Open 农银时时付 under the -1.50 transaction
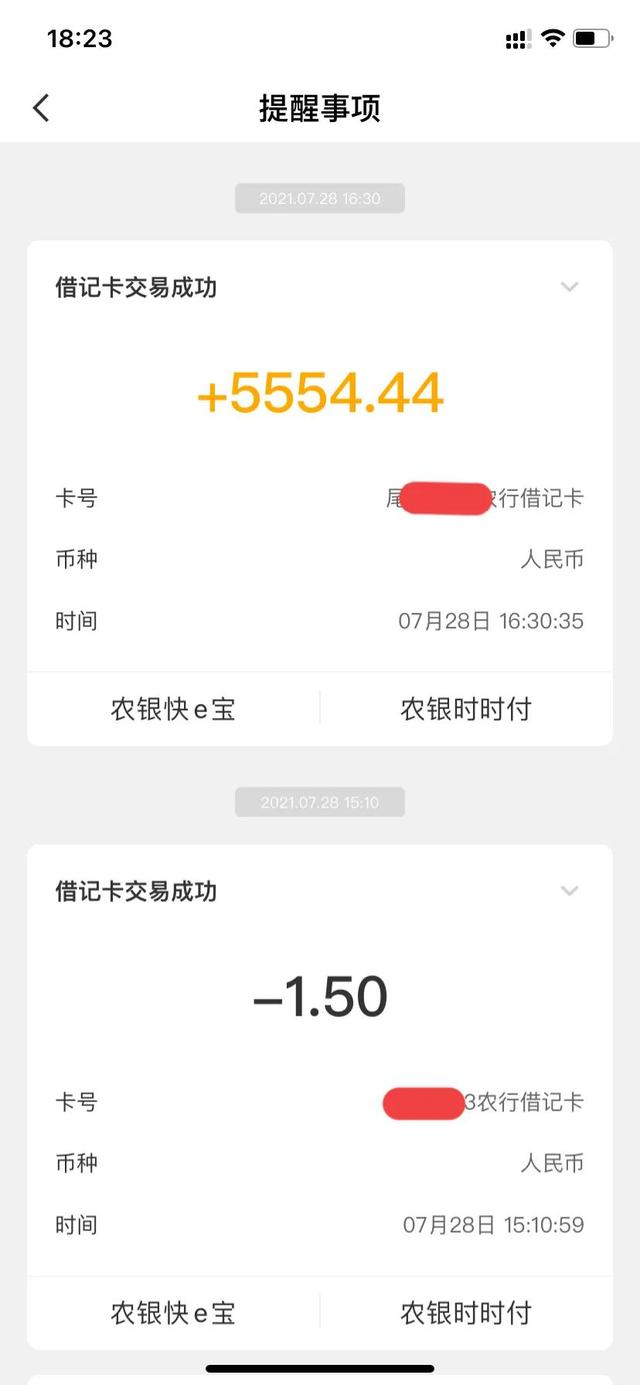The height and width of the screenshot is (1385, 640). tap(466, 1313)
